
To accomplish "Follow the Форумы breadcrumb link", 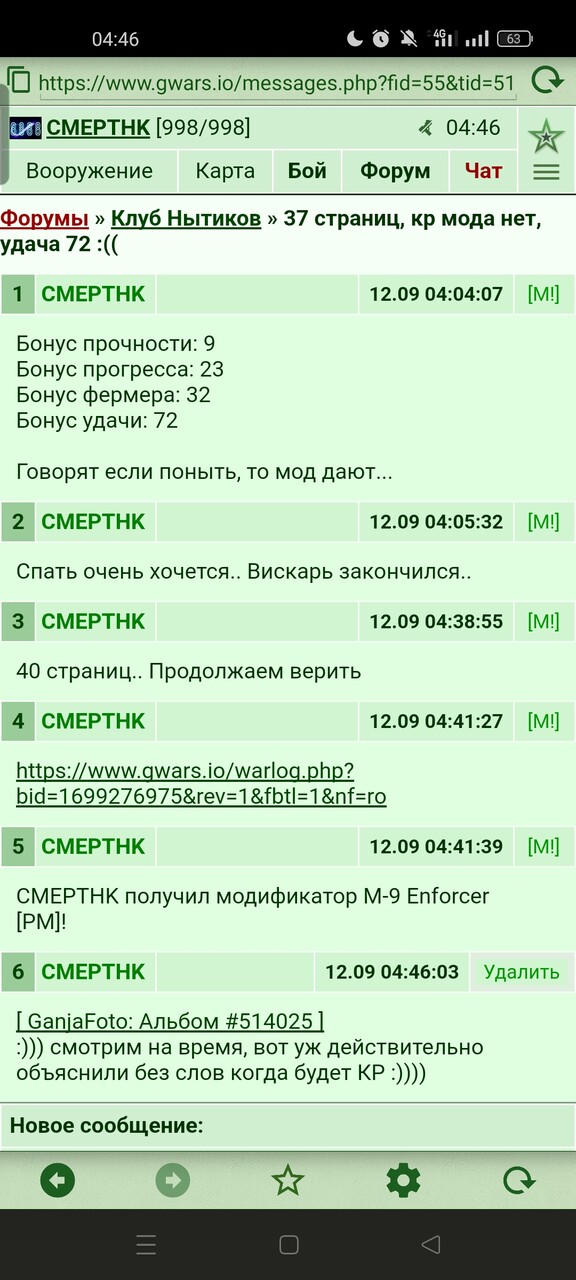I will [x=45, y=219].
